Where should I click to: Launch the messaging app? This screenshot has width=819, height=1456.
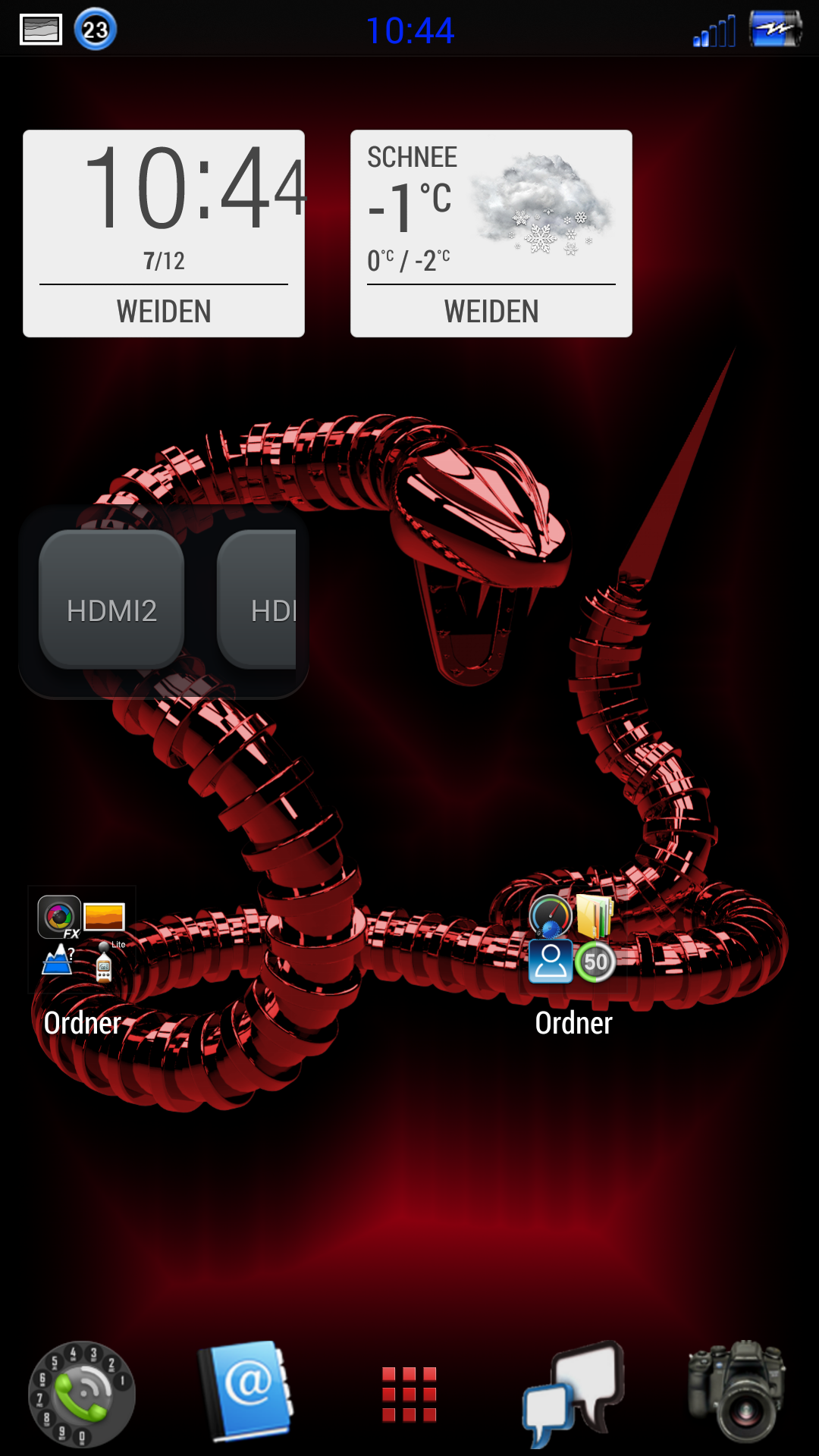(x=573, y=1394)
